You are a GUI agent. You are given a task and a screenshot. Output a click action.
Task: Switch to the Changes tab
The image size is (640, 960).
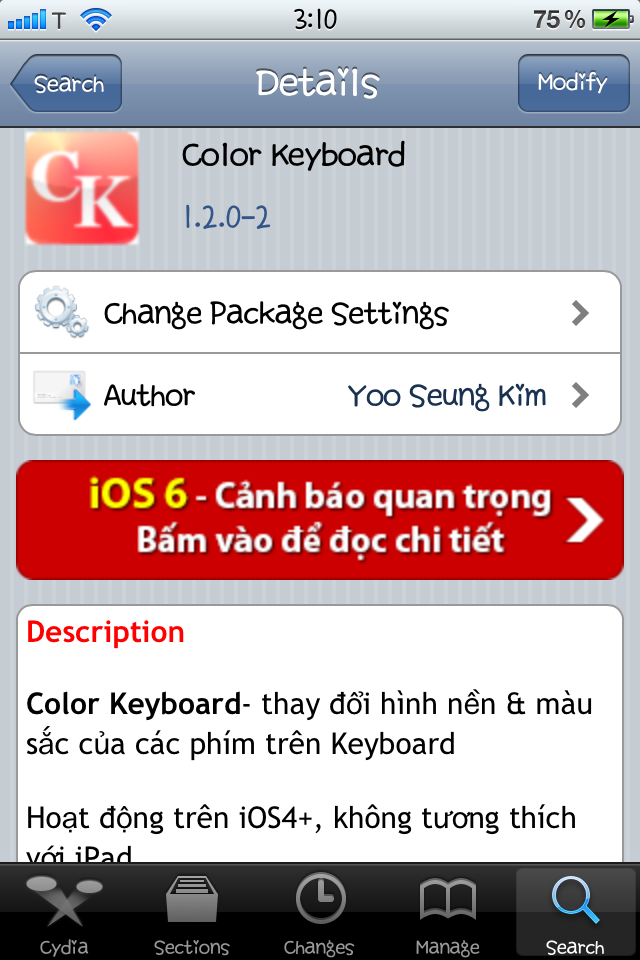pos(320,913)
